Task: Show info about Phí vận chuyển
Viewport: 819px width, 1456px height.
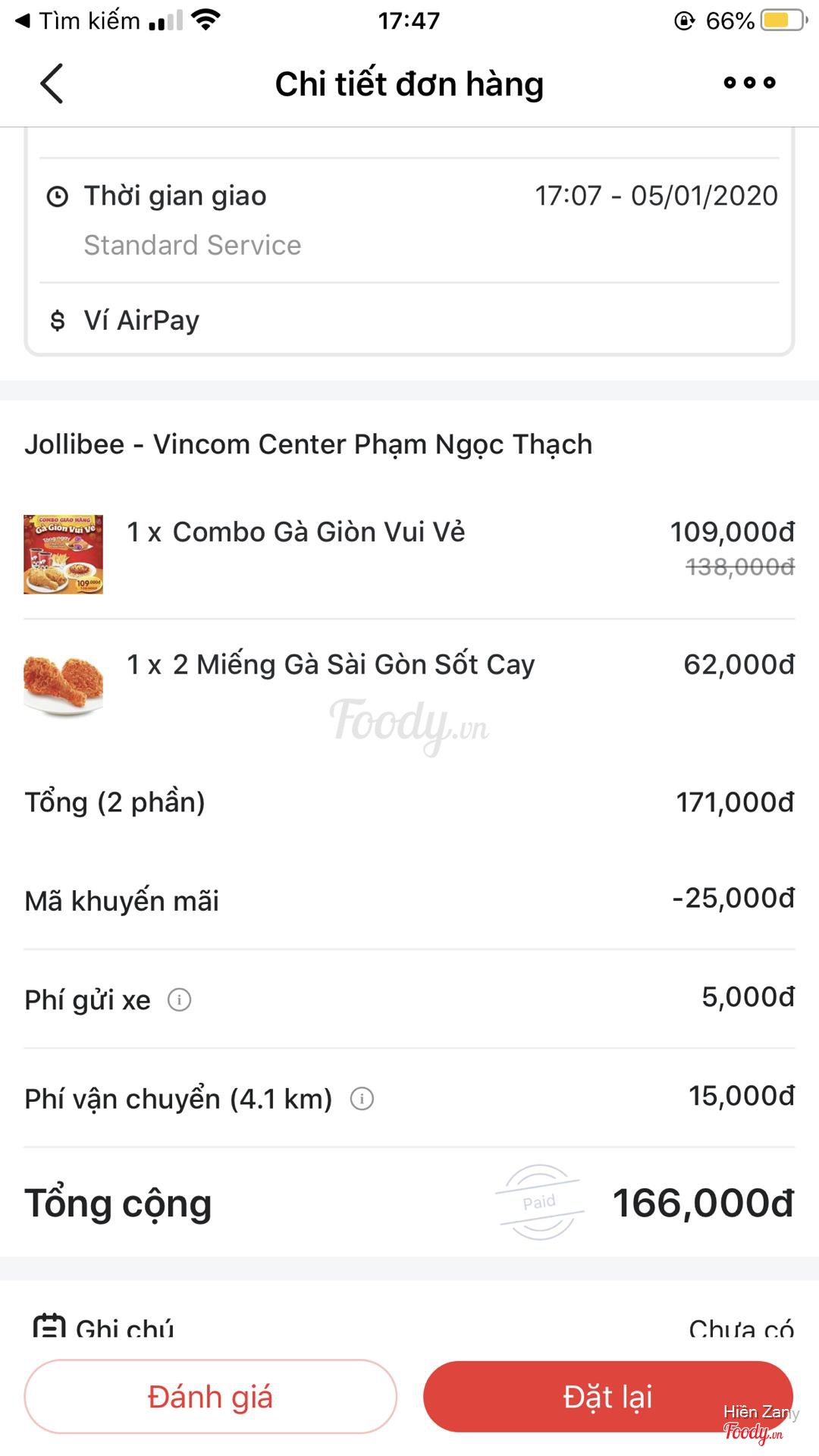Action: click(362, 1098)
